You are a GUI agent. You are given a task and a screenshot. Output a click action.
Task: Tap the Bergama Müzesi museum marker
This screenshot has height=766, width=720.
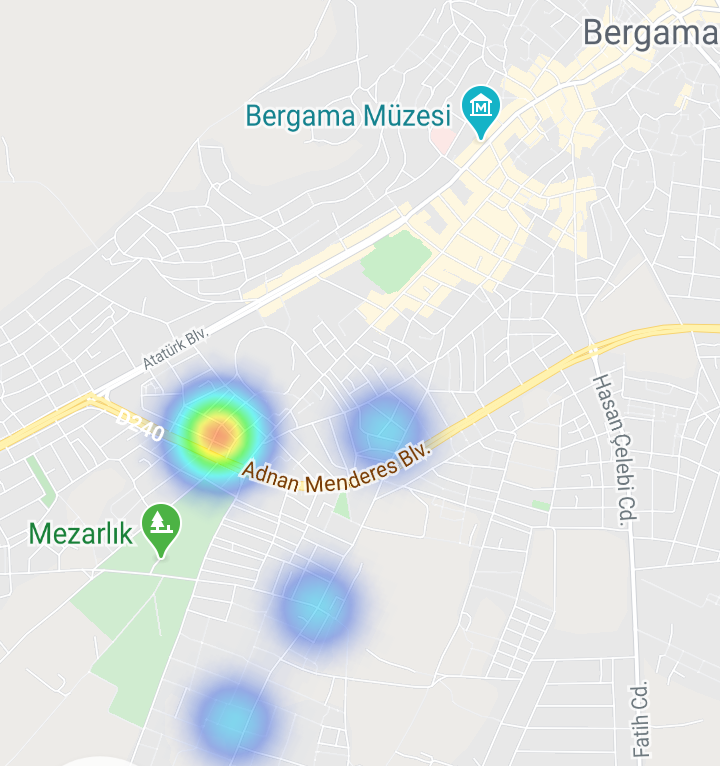481,110
